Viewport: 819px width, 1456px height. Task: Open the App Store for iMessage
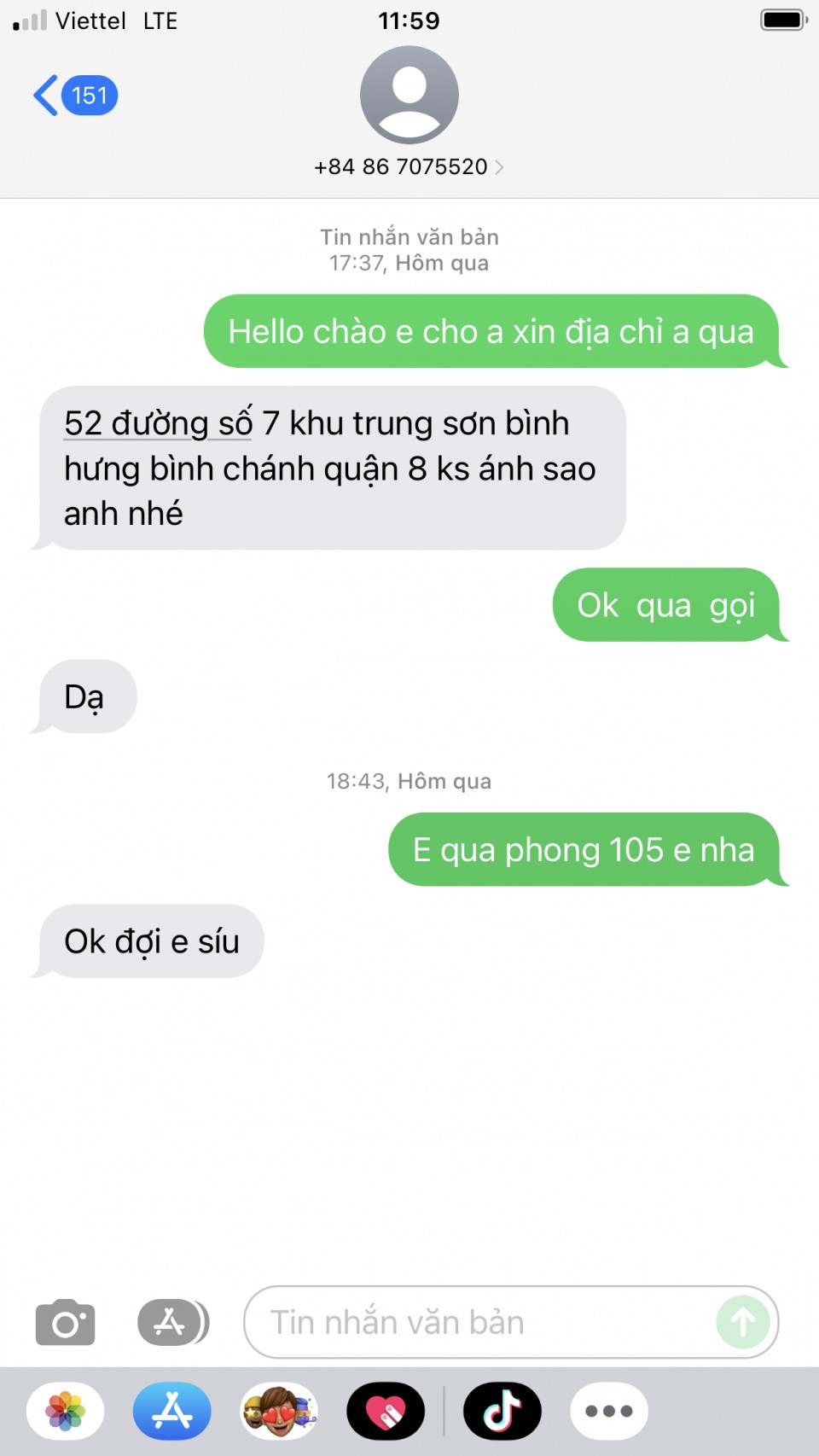coord(172,1411)
